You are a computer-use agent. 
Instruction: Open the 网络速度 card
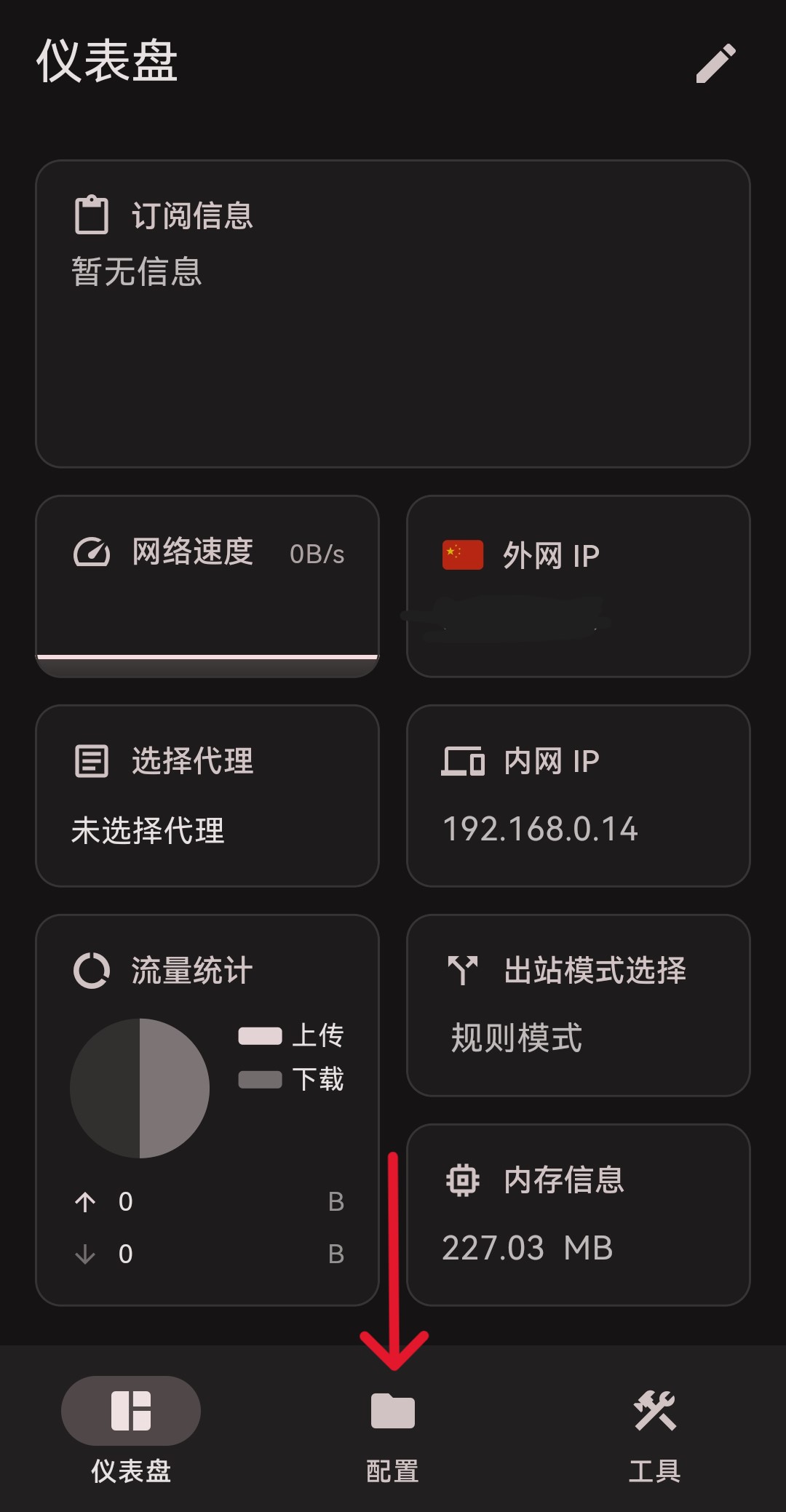tap(207, 586)
